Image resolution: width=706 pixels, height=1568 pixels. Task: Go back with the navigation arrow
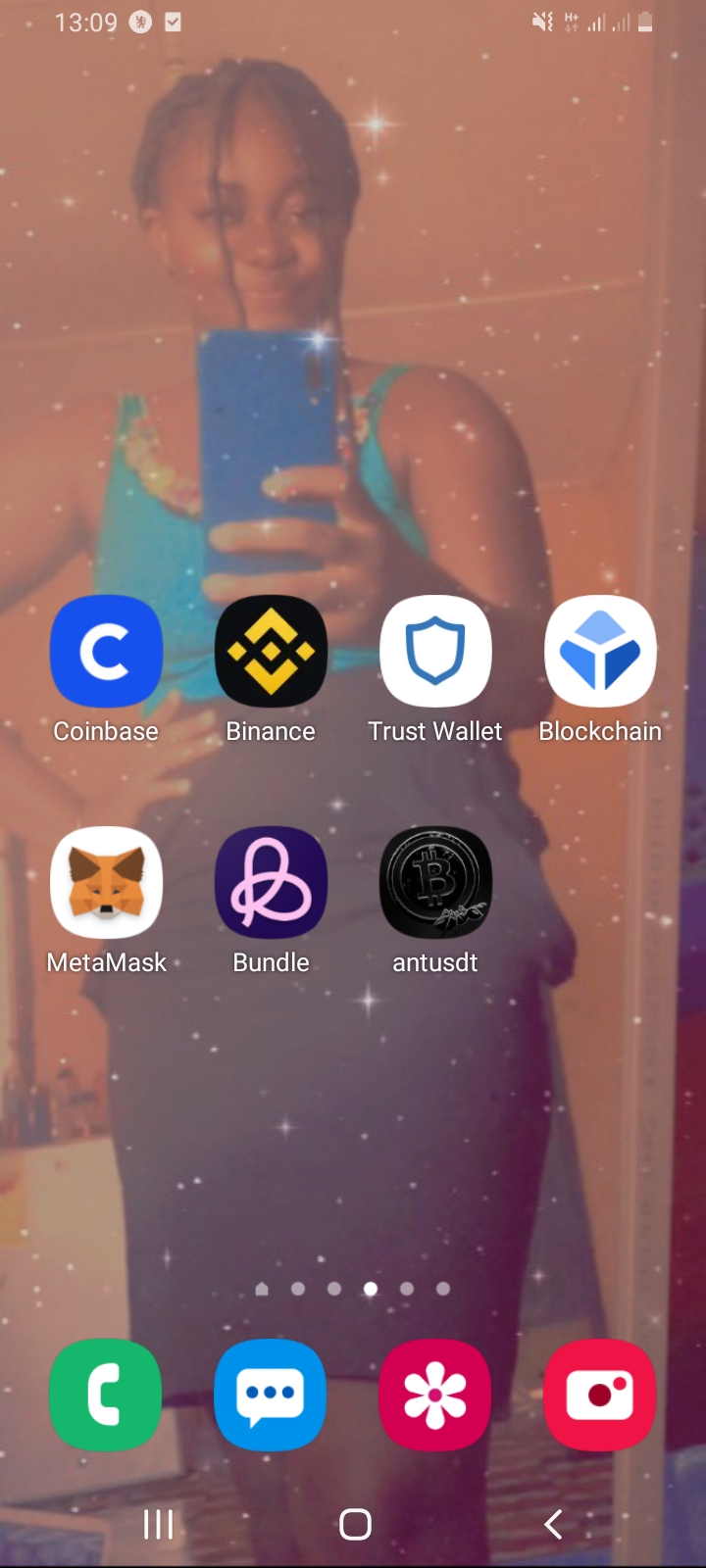554,1524
